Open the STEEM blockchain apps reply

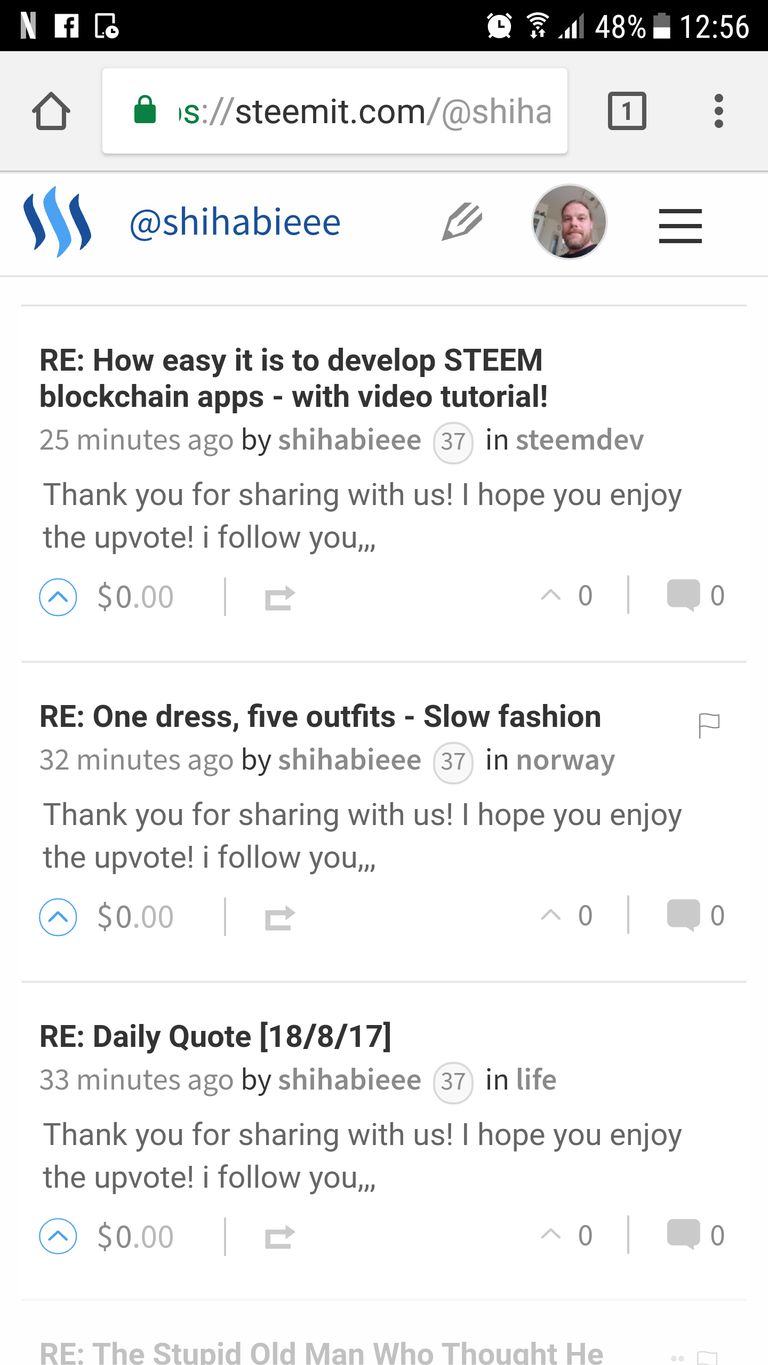click(294, 378)
